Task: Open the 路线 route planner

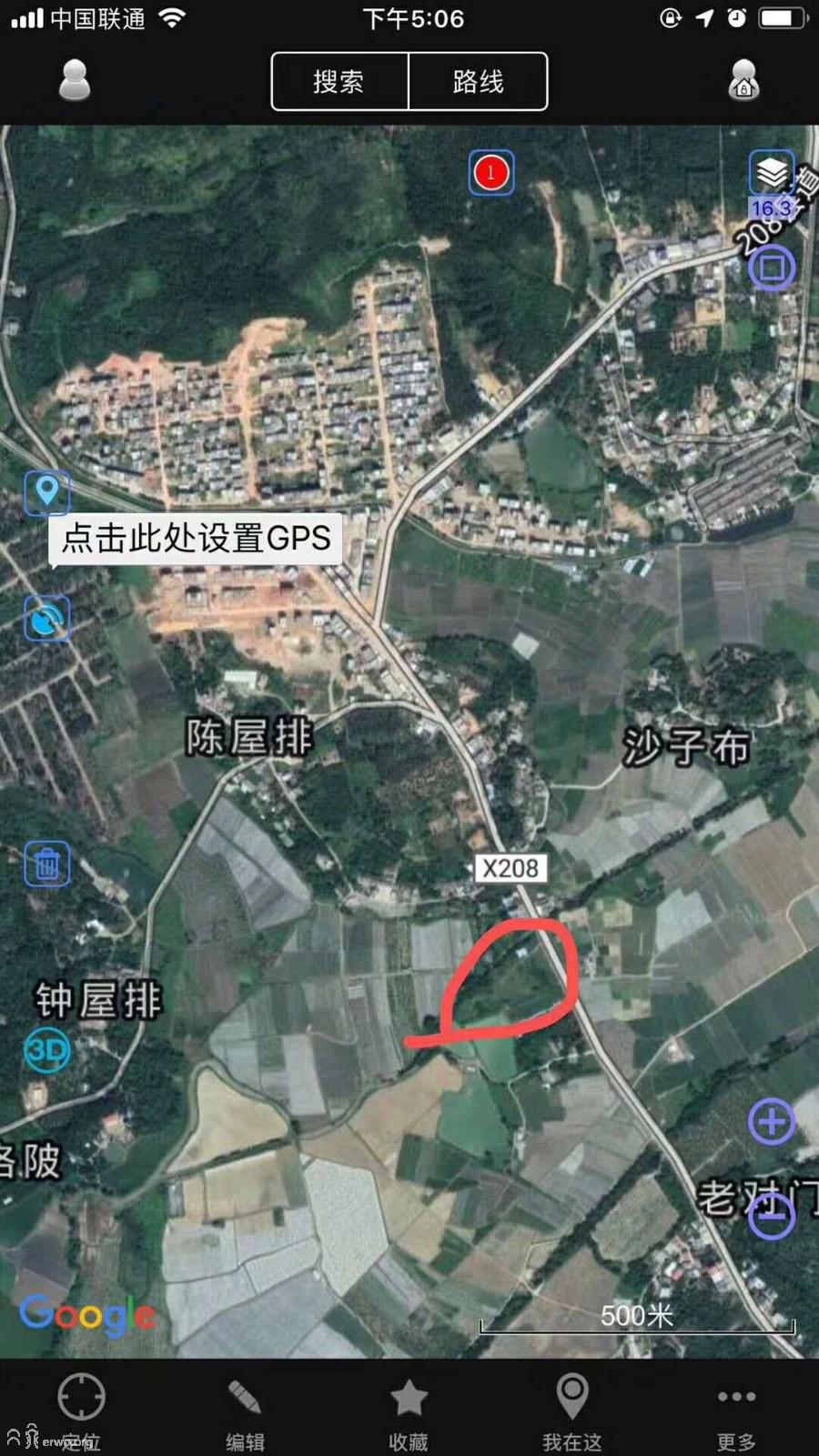Action: coord(479,82)
